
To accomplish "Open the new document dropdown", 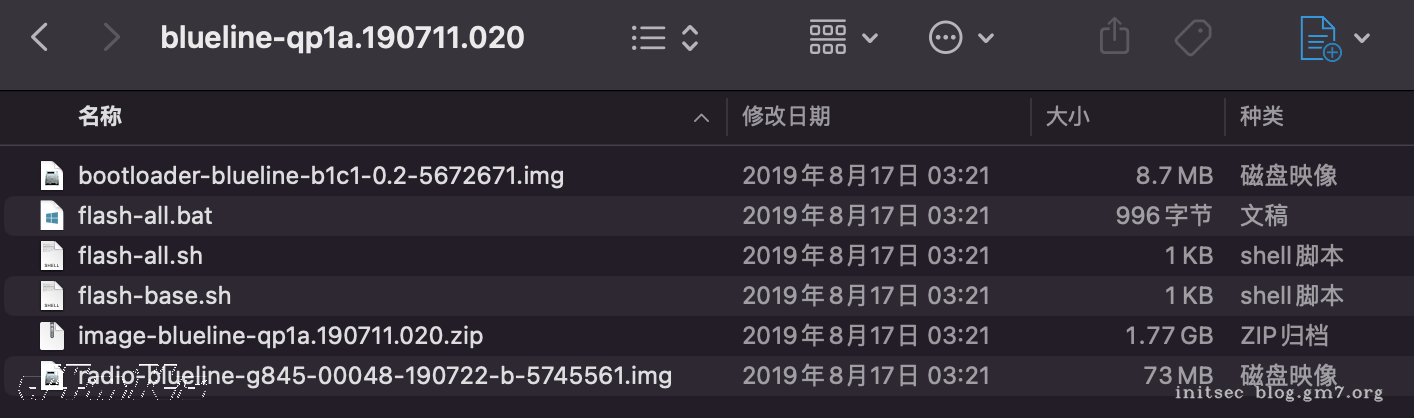I will 1333,38.
